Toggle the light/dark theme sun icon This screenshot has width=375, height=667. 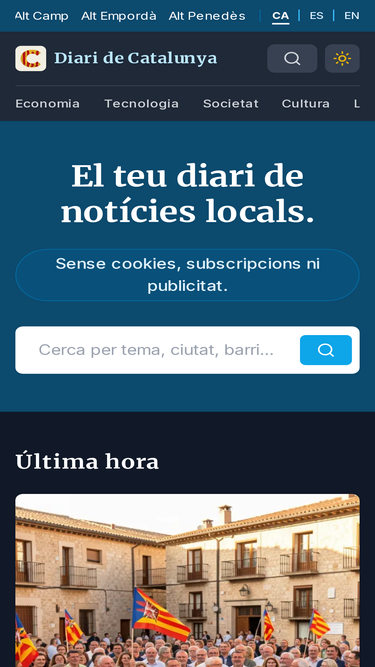point(342,58)
